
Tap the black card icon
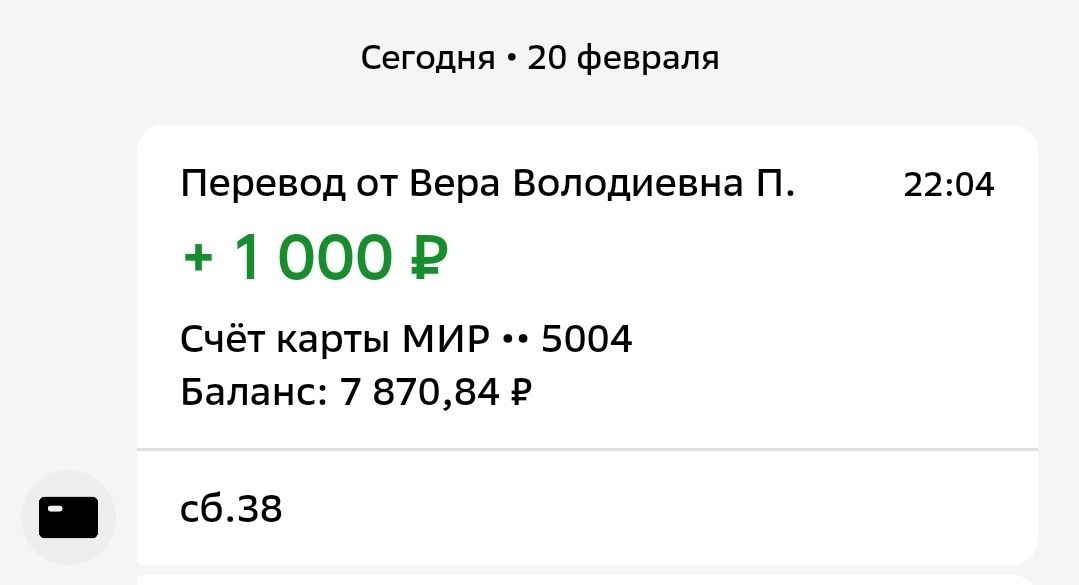68,517
